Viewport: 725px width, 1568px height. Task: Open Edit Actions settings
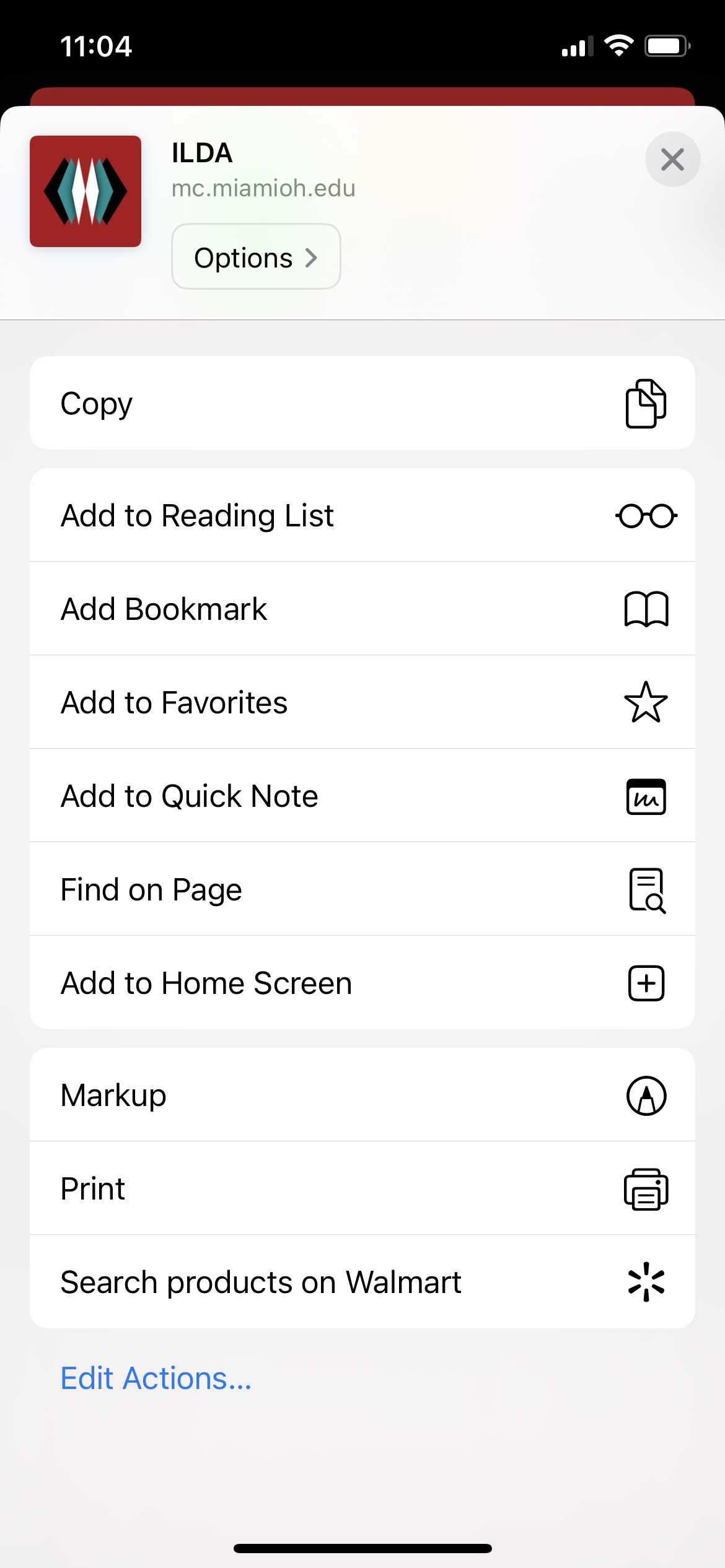point(155,1378)
